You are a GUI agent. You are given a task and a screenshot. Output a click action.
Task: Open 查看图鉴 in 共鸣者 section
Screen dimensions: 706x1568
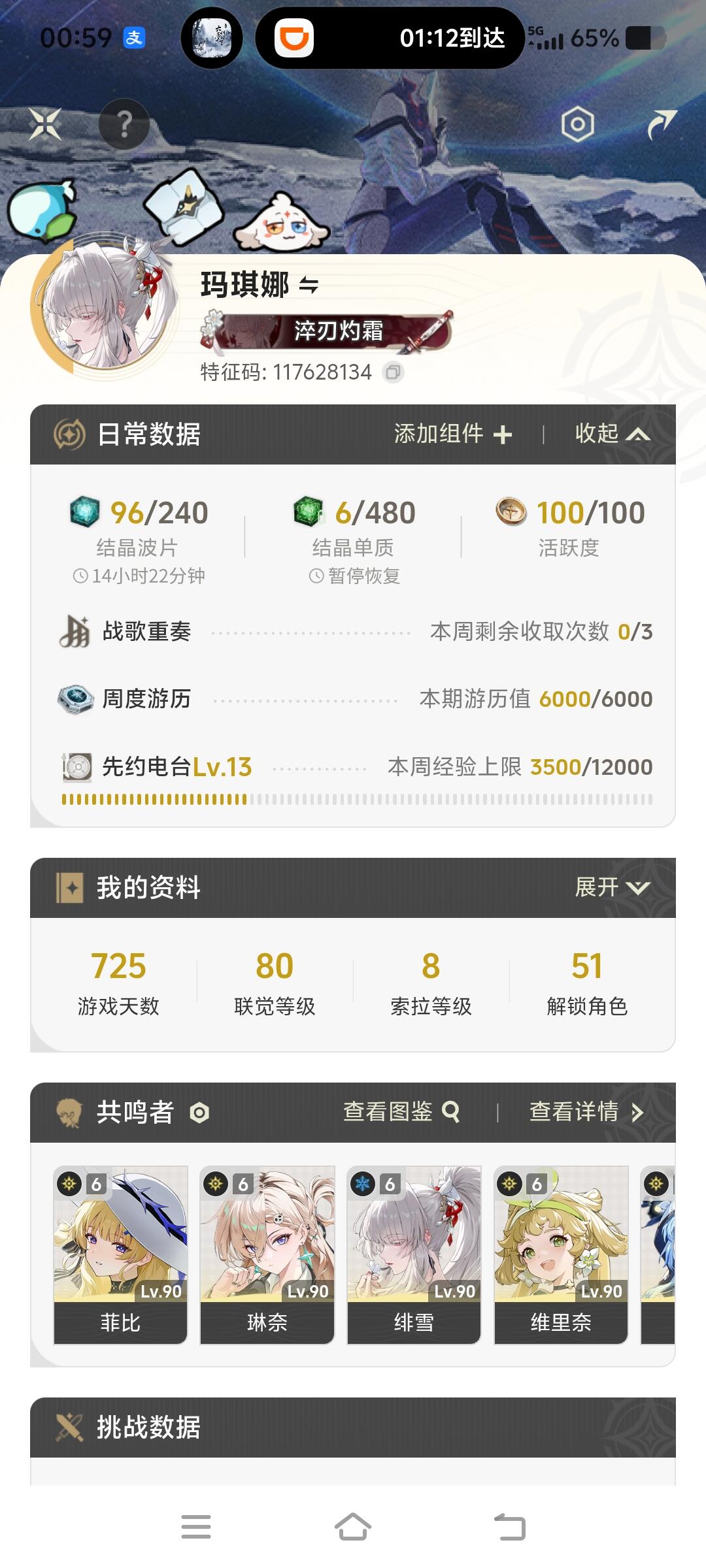point(401,1112)
